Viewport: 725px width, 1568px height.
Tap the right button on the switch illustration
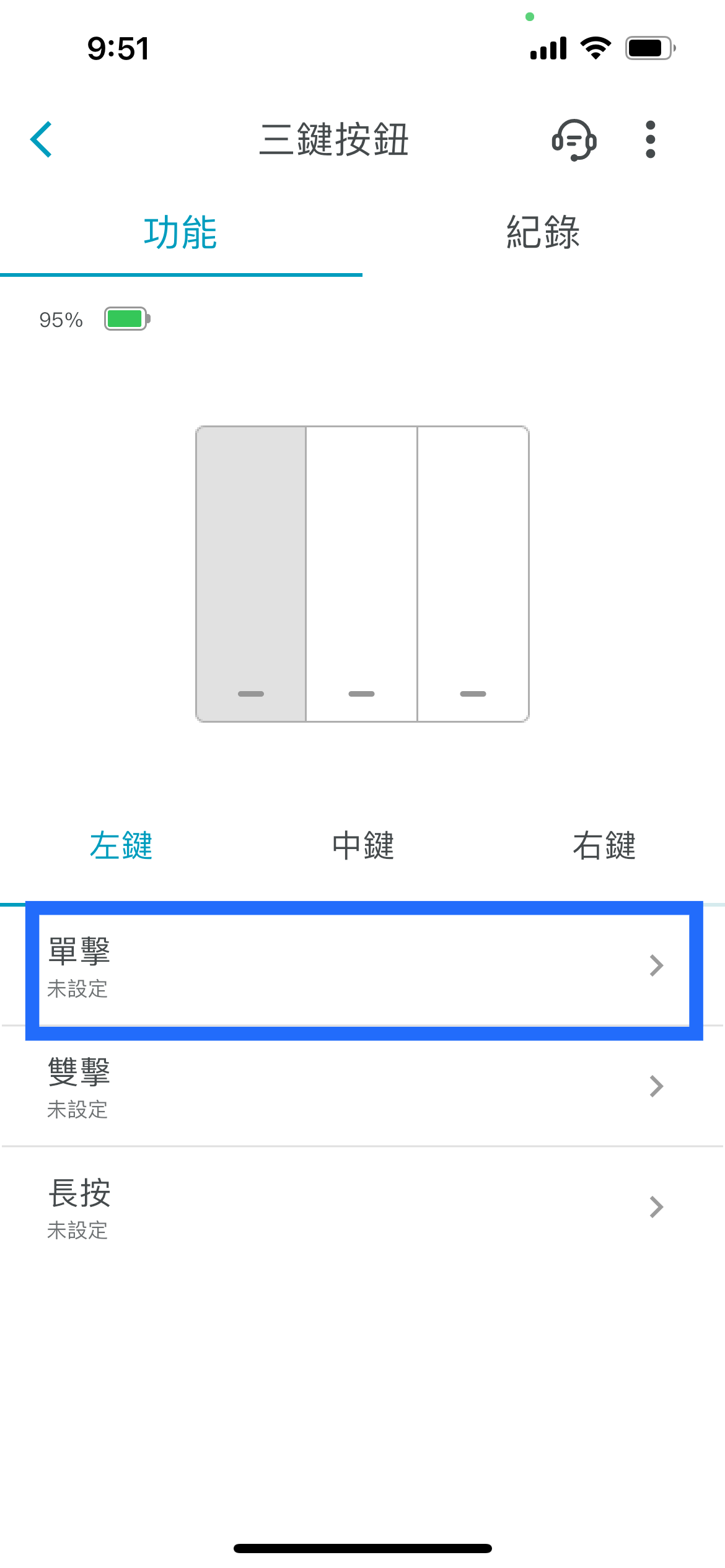(x=473, y=574)
